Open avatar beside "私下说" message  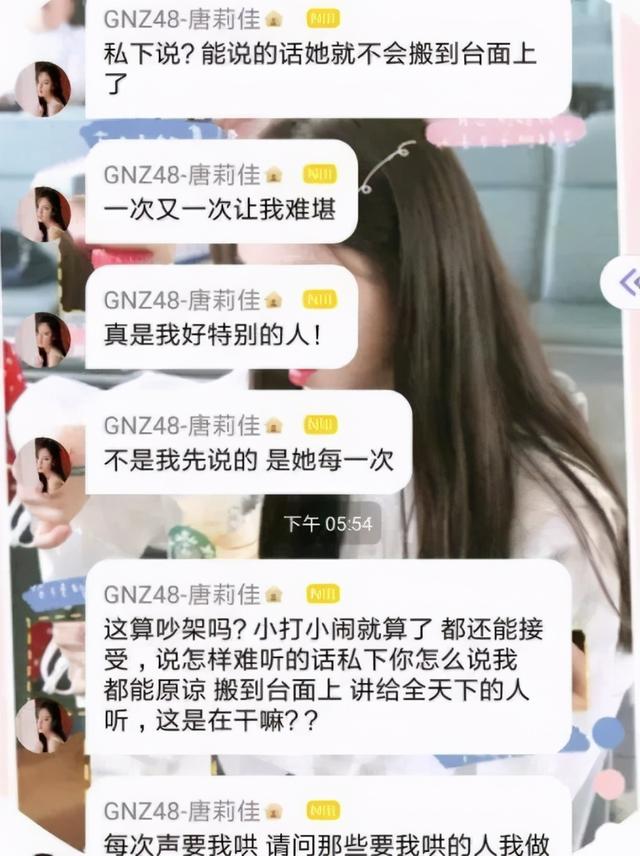[44, 89]
